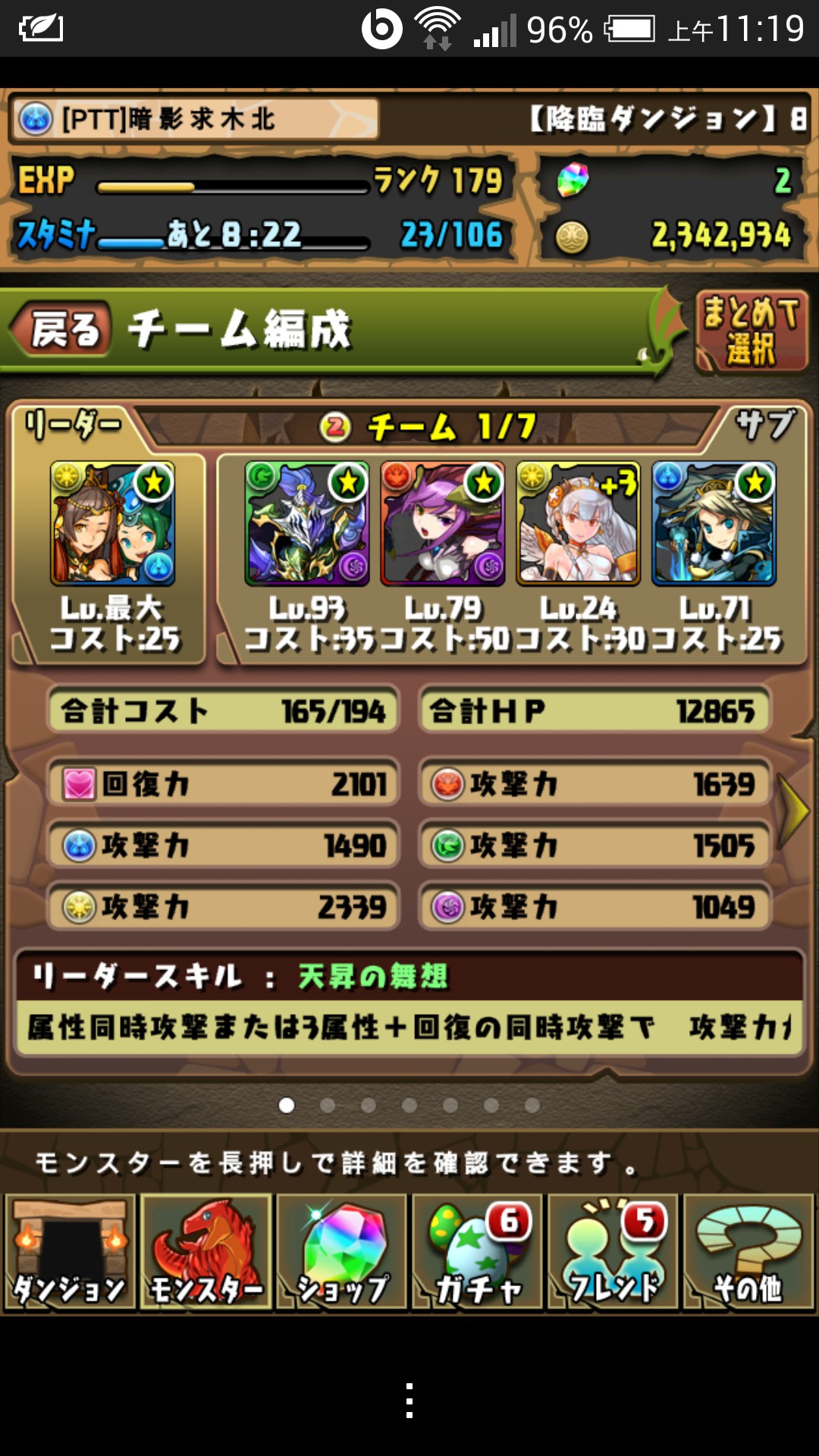Image resolution: width=819 pixels, height=1456 pixels.
Task: Open まとめて選択 bulk selection
Action: [751, 332]
